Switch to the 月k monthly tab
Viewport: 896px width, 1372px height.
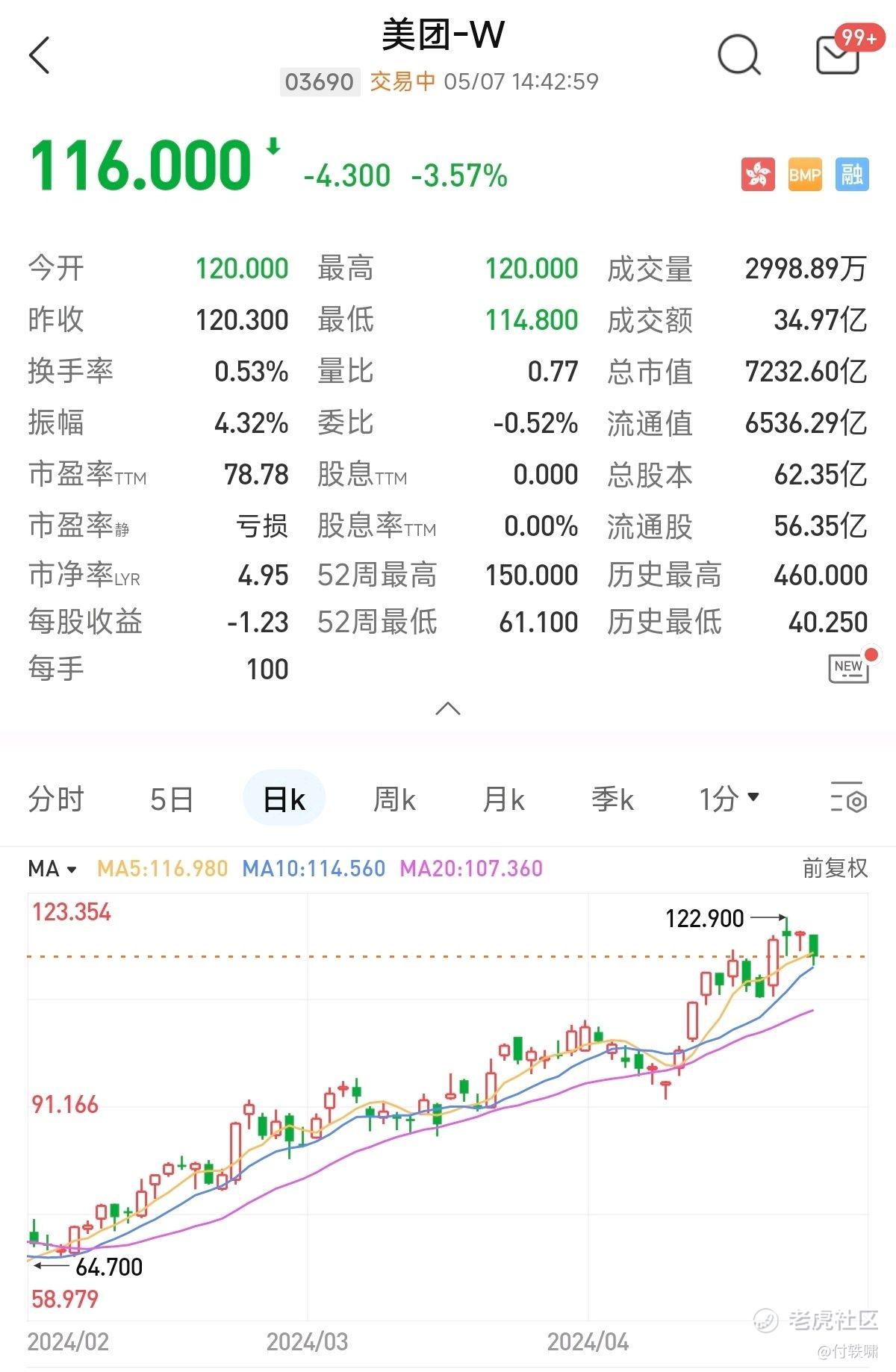click(504, 797)
